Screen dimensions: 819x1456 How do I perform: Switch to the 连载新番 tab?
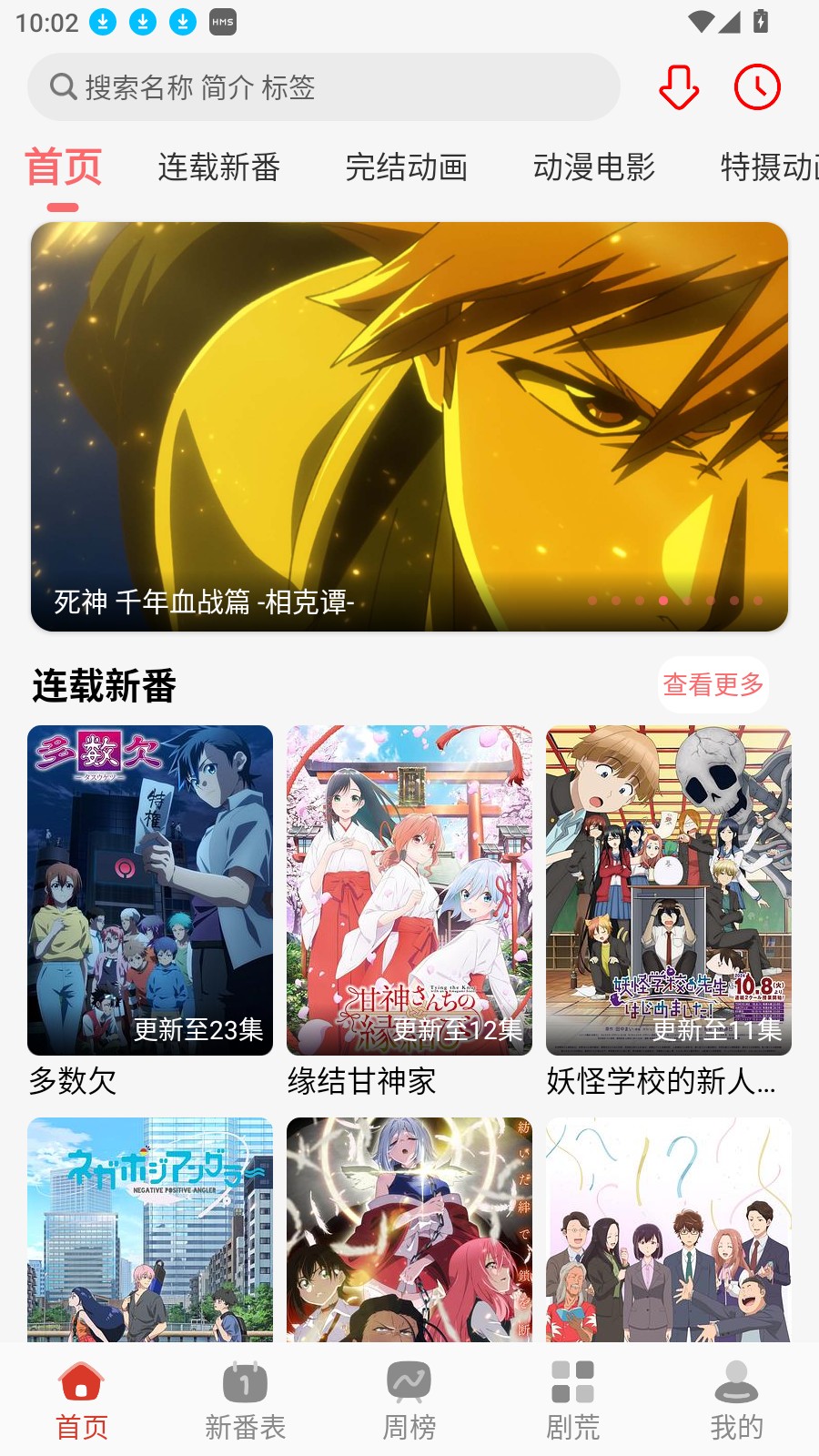pyautogui.click(x=219, y=168)
